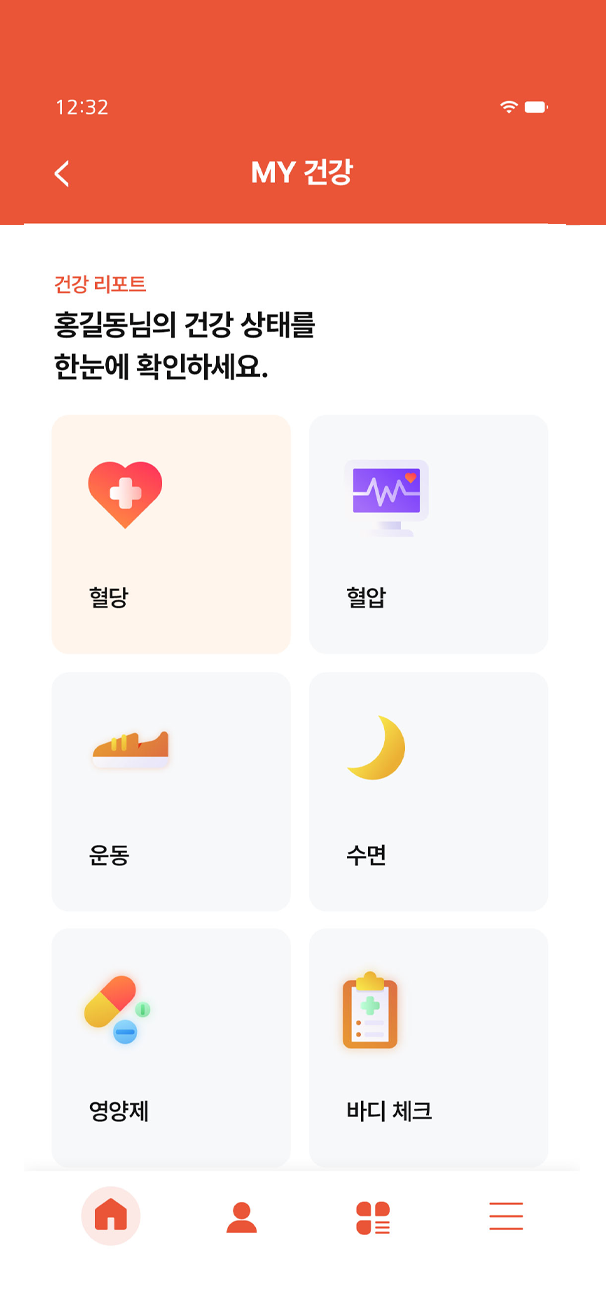View the 수면 card
Image resolution: width=606 pixels, height=1311 pixels.
pos(428,791)
